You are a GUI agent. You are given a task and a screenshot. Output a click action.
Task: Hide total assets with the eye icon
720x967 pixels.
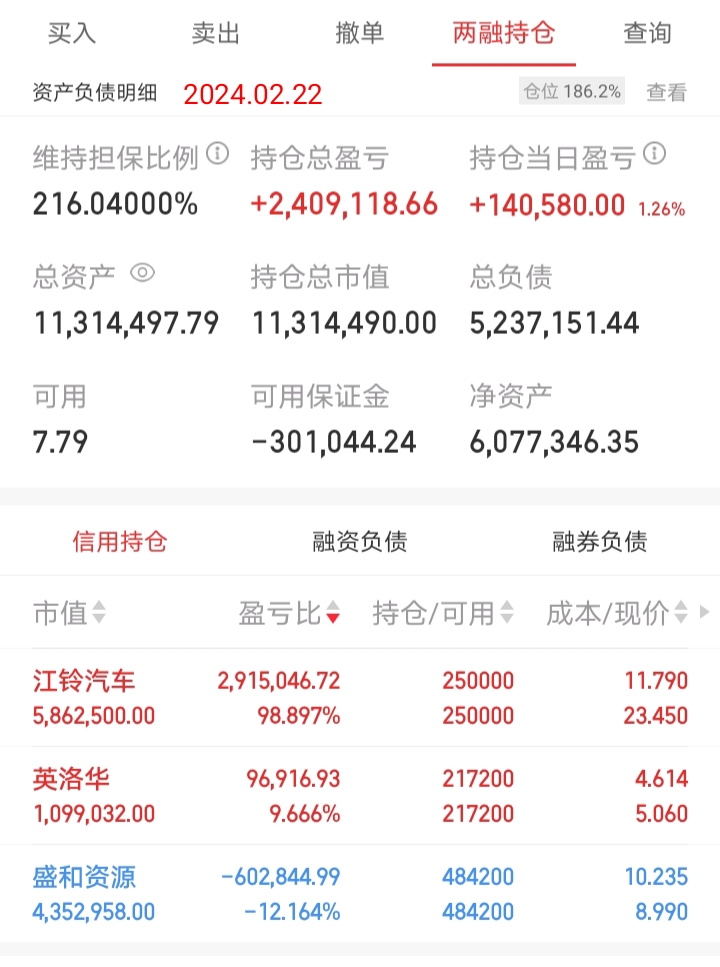point(143,273)
